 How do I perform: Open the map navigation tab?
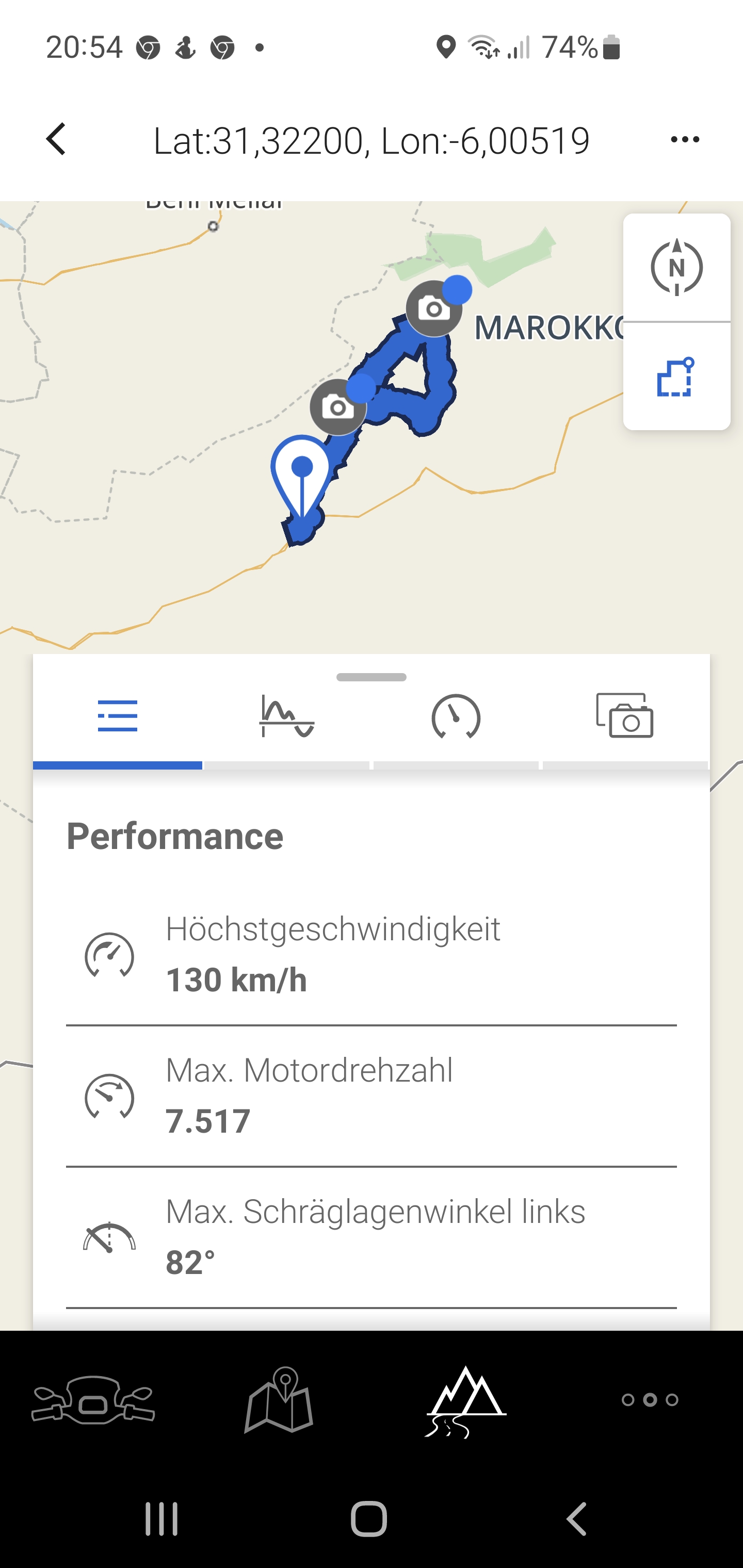pos(279,1399)
